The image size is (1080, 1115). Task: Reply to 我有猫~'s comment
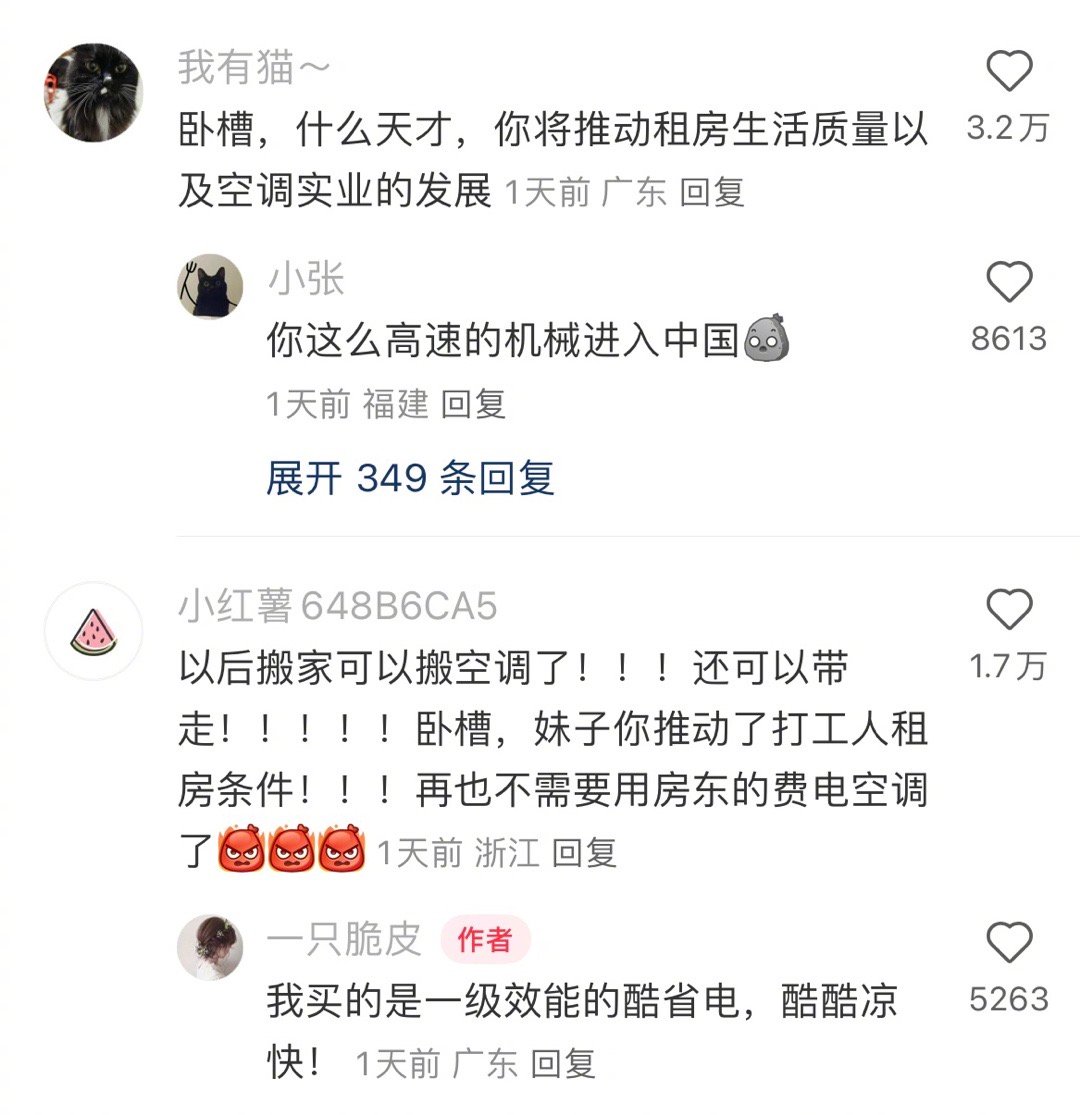coord(712,192)
